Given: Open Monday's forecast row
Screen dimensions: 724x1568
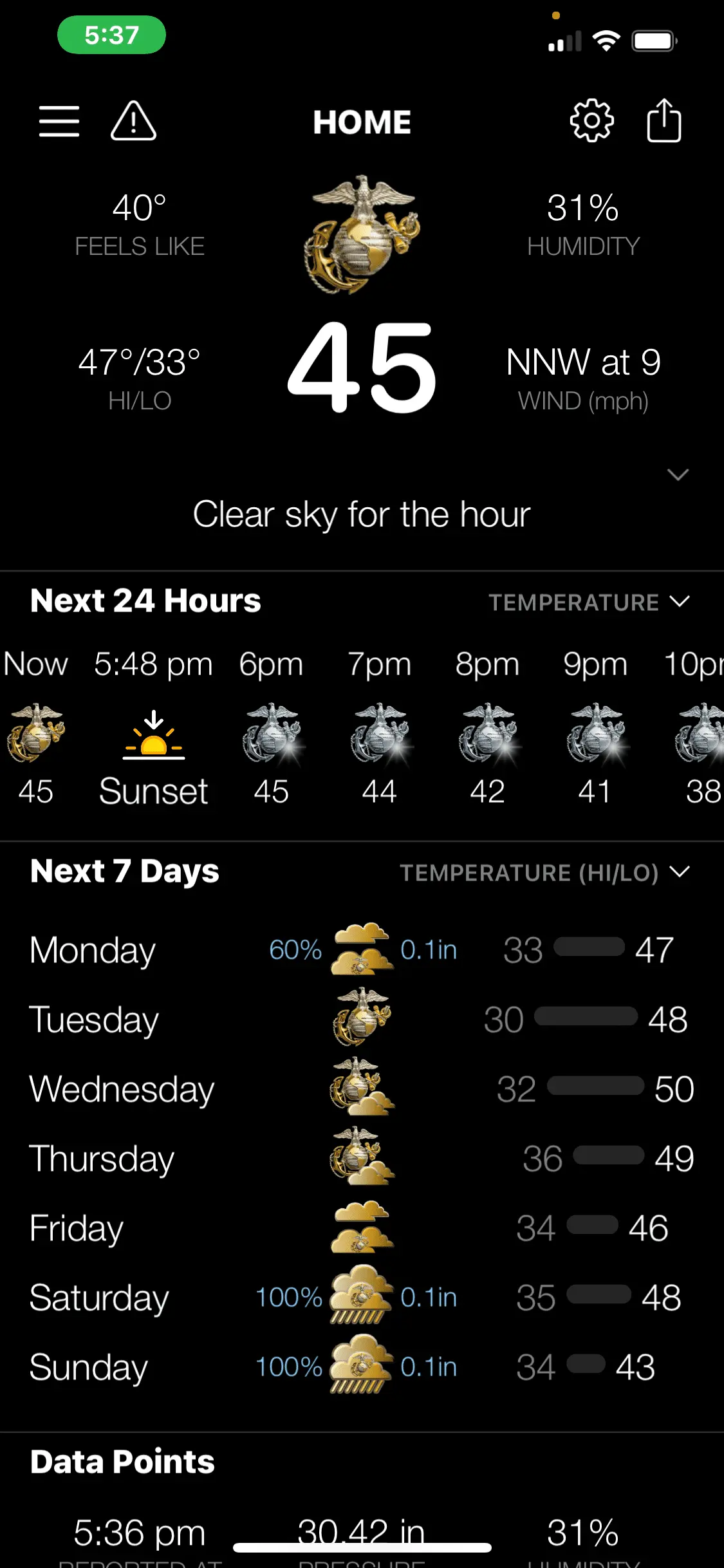Looking at the screenshot, I should (x=360, y=950).
